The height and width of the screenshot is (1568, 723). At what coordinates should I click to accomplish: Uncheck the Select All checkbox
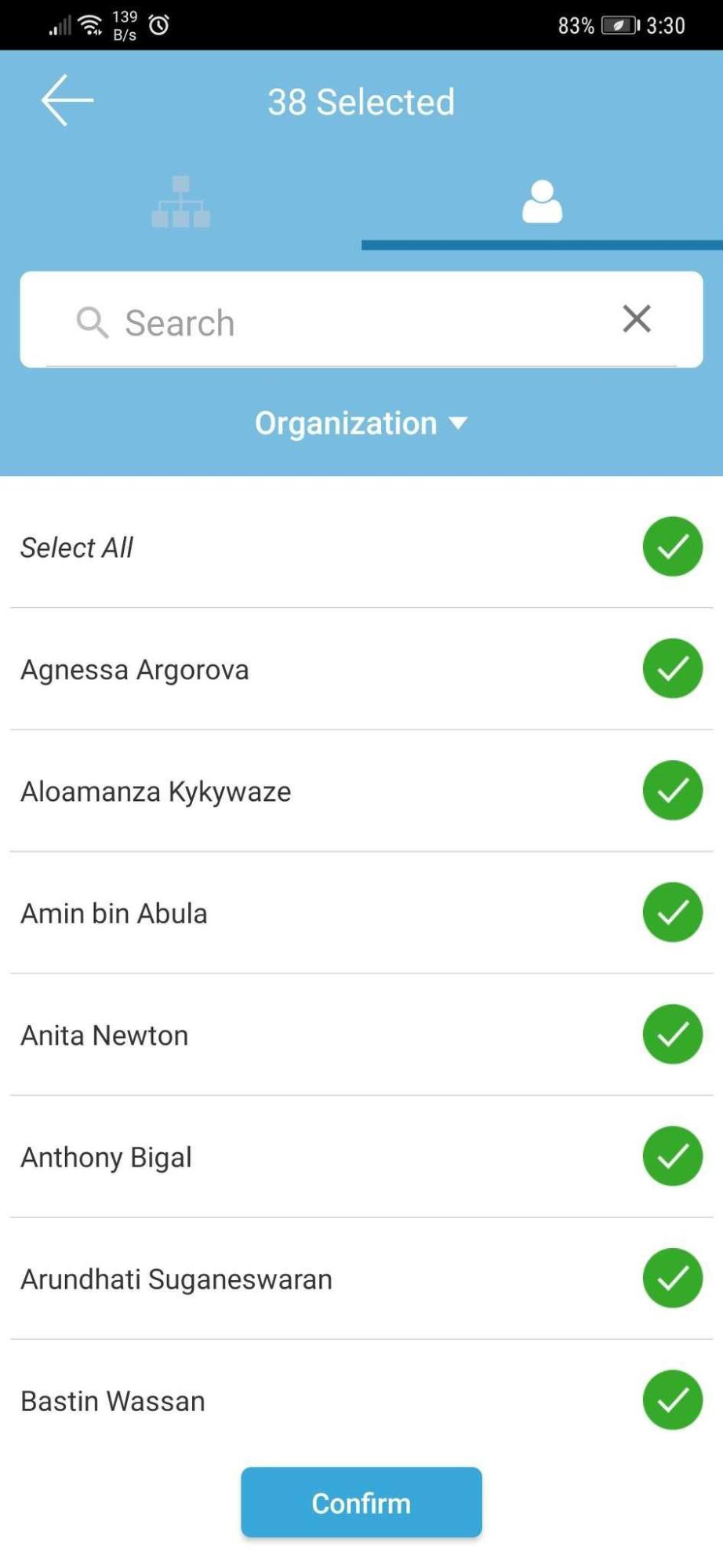pyautogui.click(x=673, y=547)
